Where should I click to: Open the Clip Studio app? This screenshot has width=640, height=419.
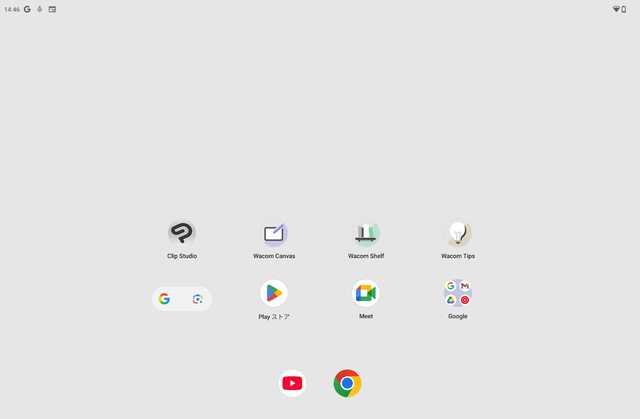pyautogui.click(x=182, y=233)
